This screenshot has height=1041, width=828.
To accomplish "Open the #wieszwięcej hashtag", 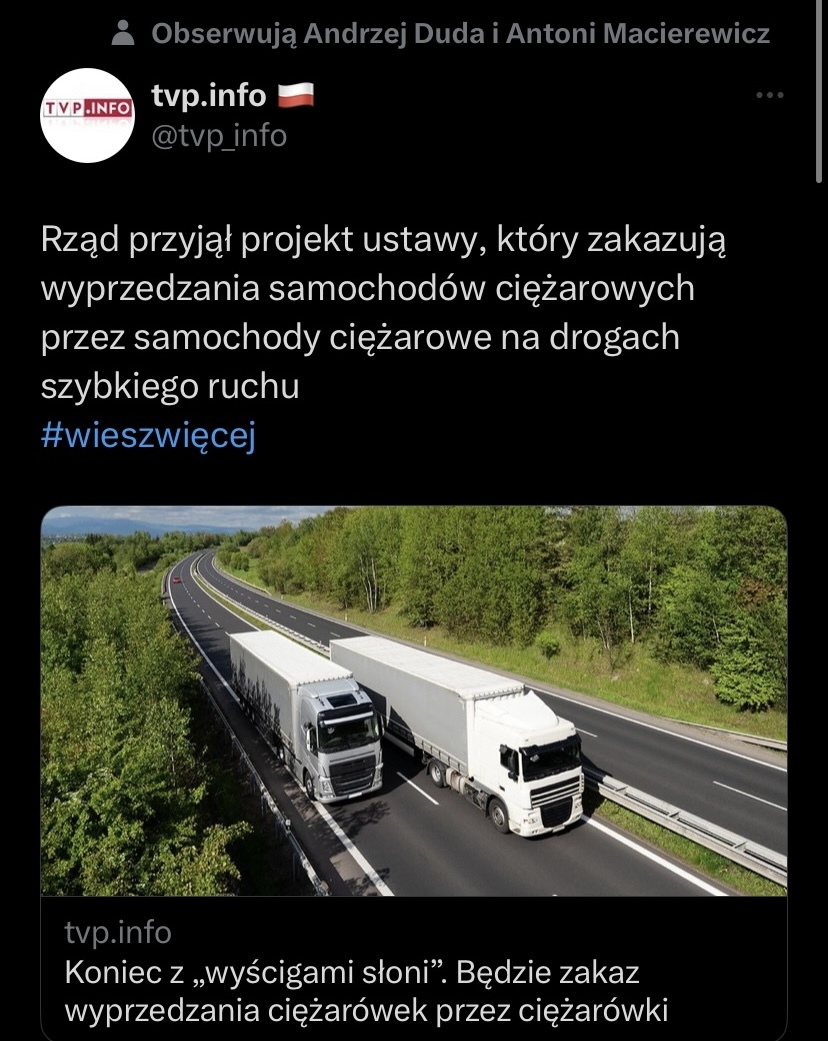I will 149,438.
